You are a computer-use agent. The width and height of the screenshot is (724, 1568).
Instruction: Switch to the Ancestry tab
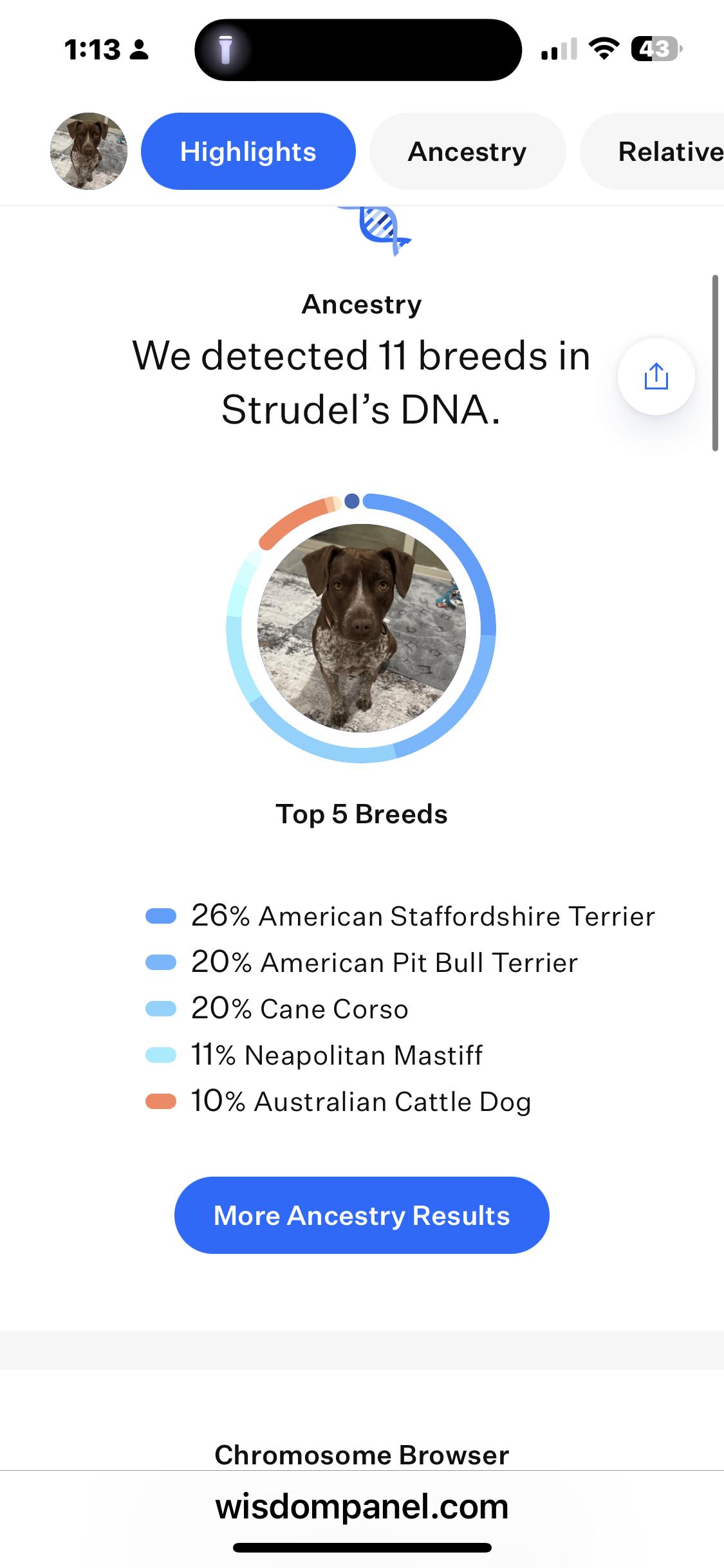tap(467, 151)
